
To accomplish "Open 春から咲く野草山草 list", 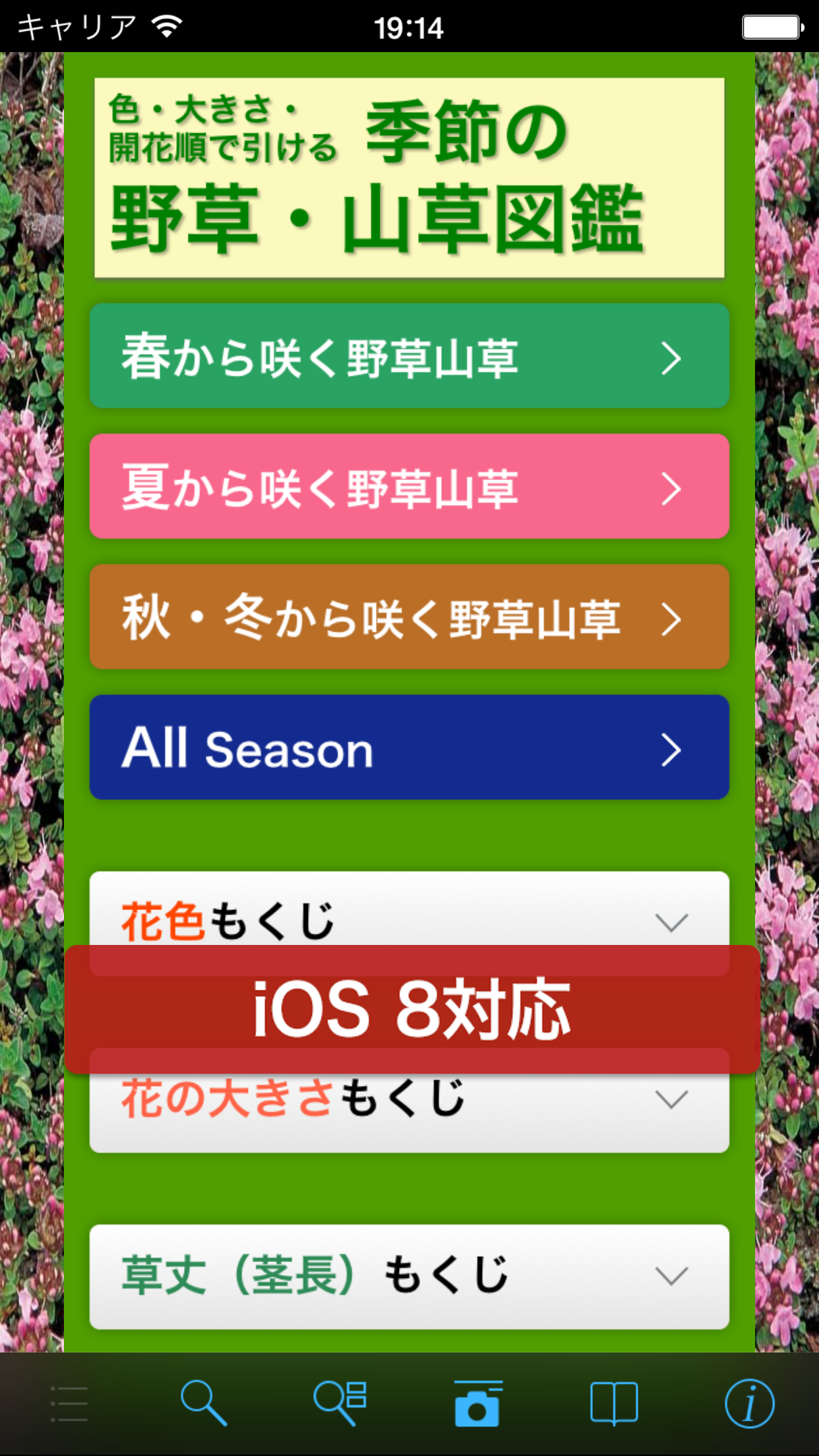I will pyautogui.click(x=409, y=357).
